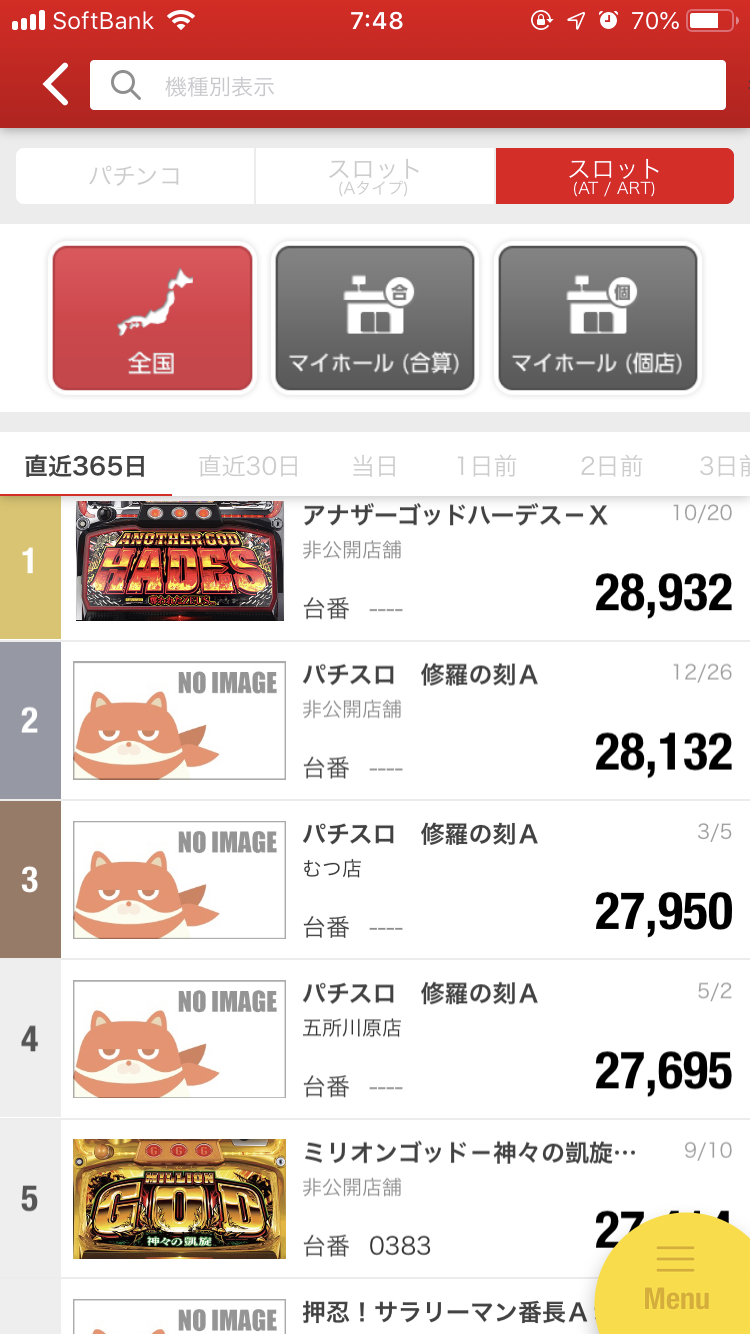750x1334 pixels.
Task: View rankings for 当日
Action: (375, 466)
